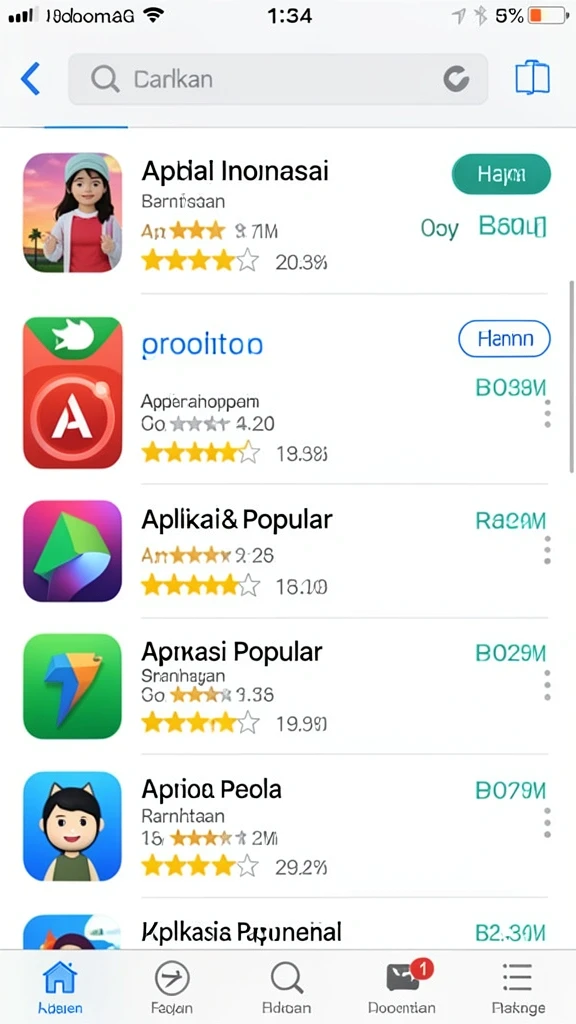Tap the refresh icon in search bar
Screen dimensions: 576x1024
pos(456,79)
